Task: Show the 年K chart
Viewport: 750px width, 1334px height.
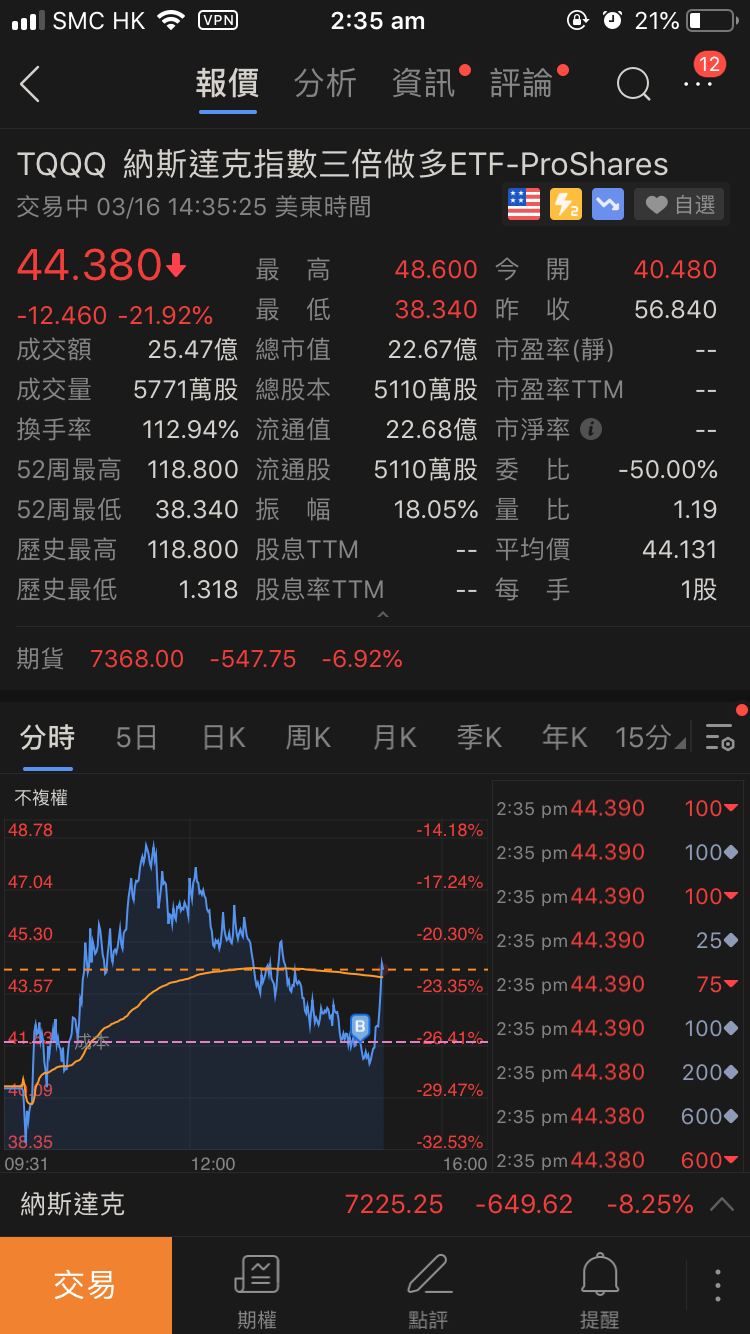Action: 564,738
